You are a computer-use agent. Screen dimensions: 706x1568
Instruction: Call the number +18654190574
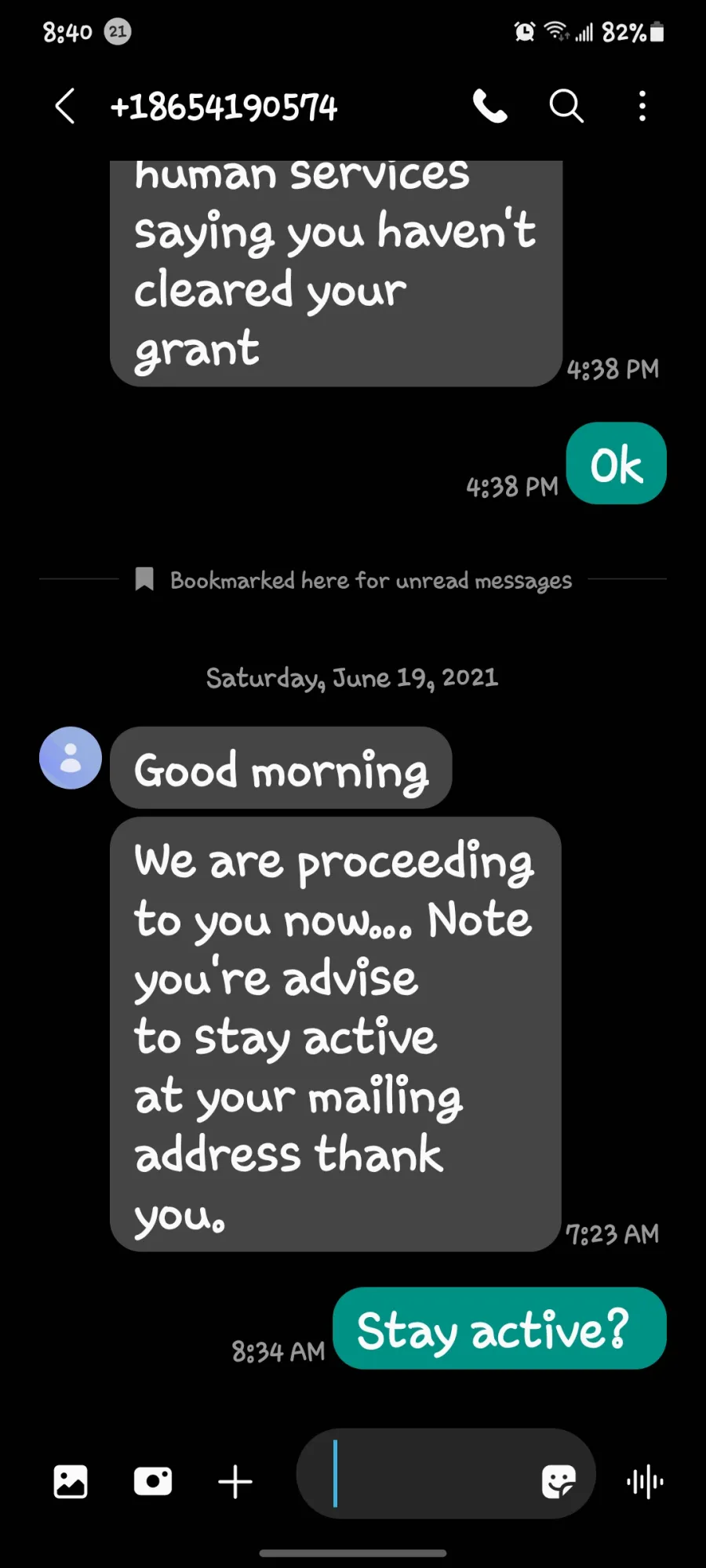[x=490, y=106]
